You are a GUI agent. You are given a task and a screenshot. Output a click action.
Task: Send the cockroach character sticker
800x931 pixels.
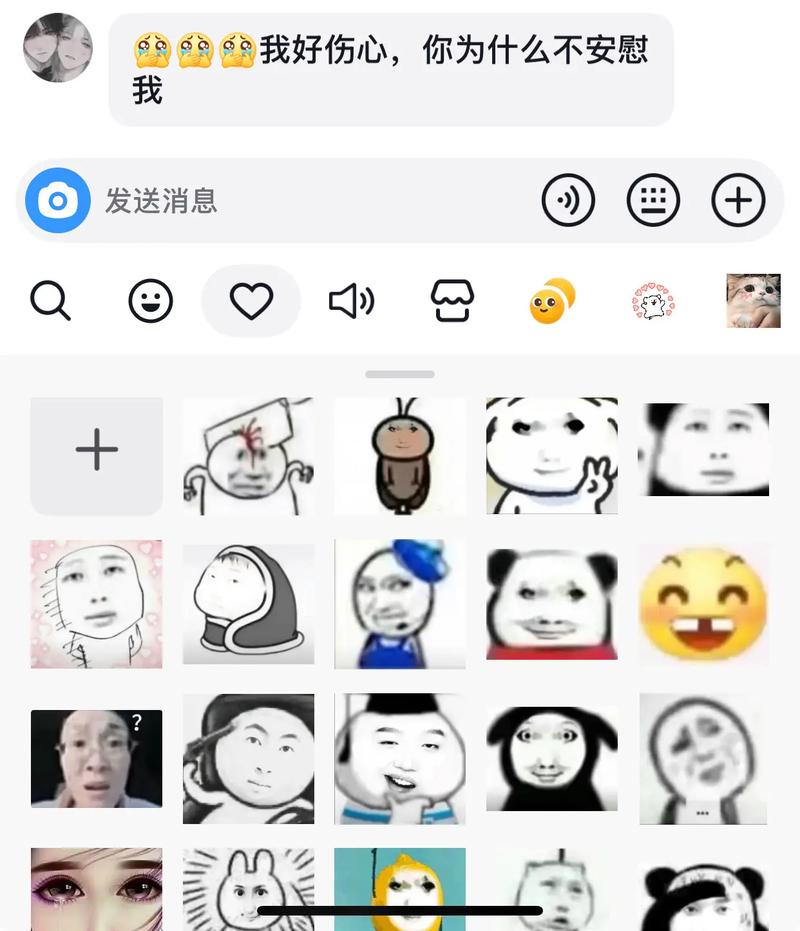click(399, 456)
